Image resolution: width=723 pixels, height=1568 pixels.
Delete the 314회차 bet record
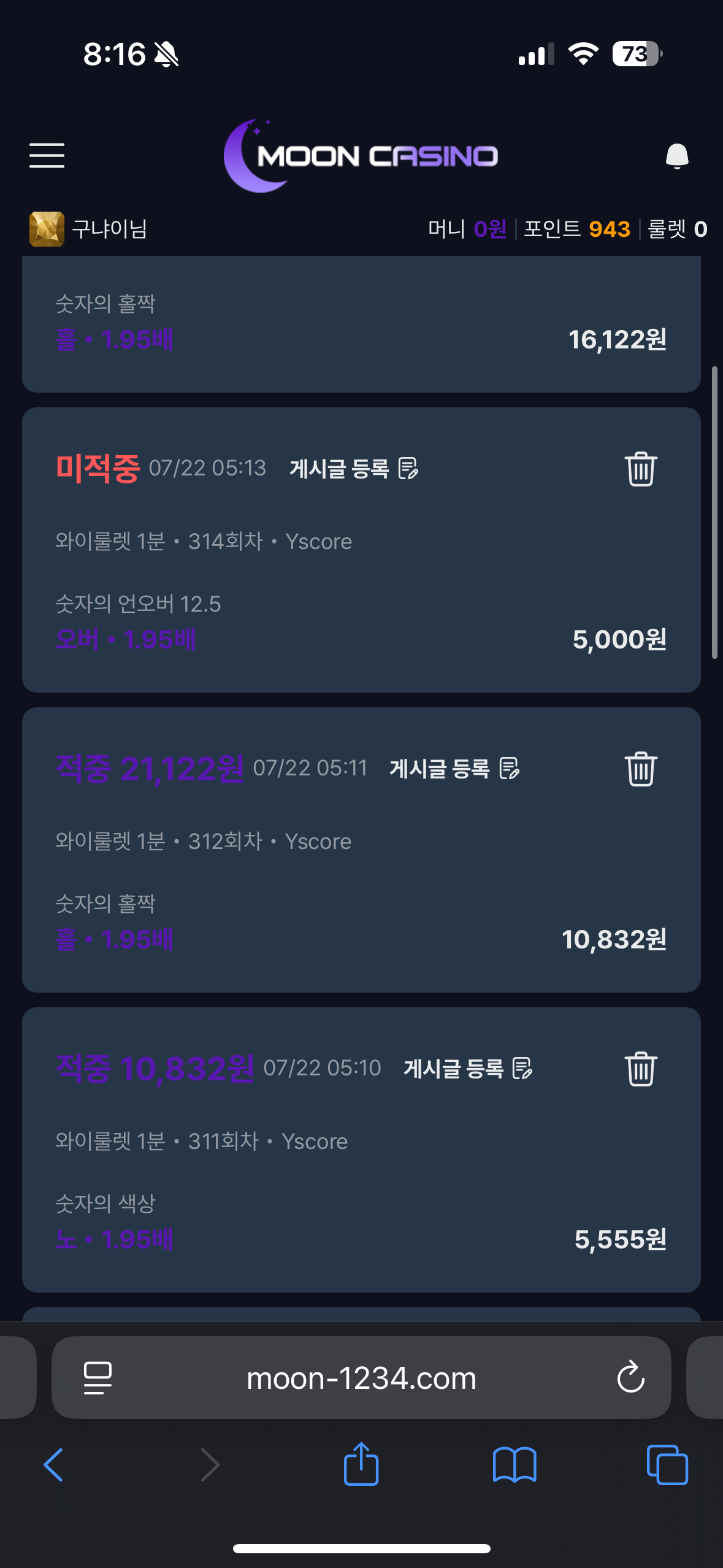[x=641, y=469]
